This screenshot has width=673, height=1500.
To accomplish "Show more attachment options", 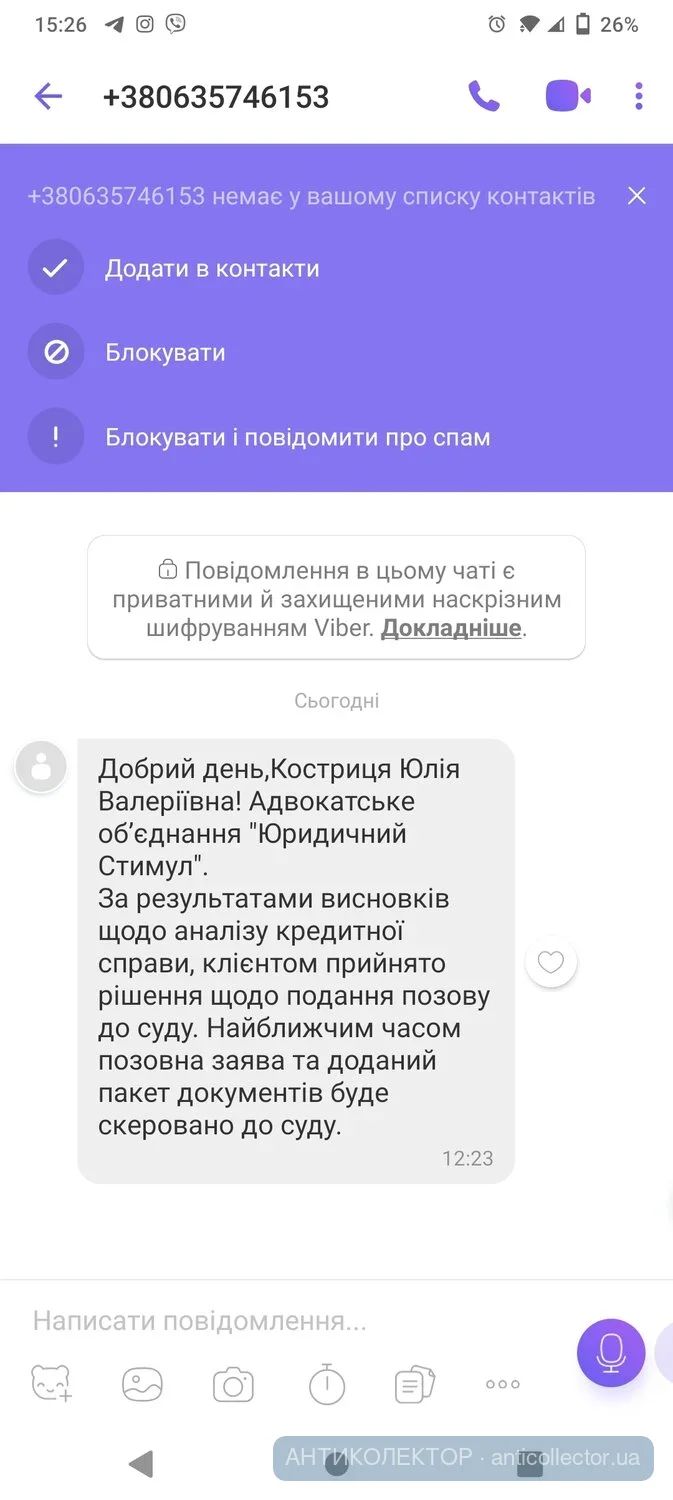I will pos(502,1384).
